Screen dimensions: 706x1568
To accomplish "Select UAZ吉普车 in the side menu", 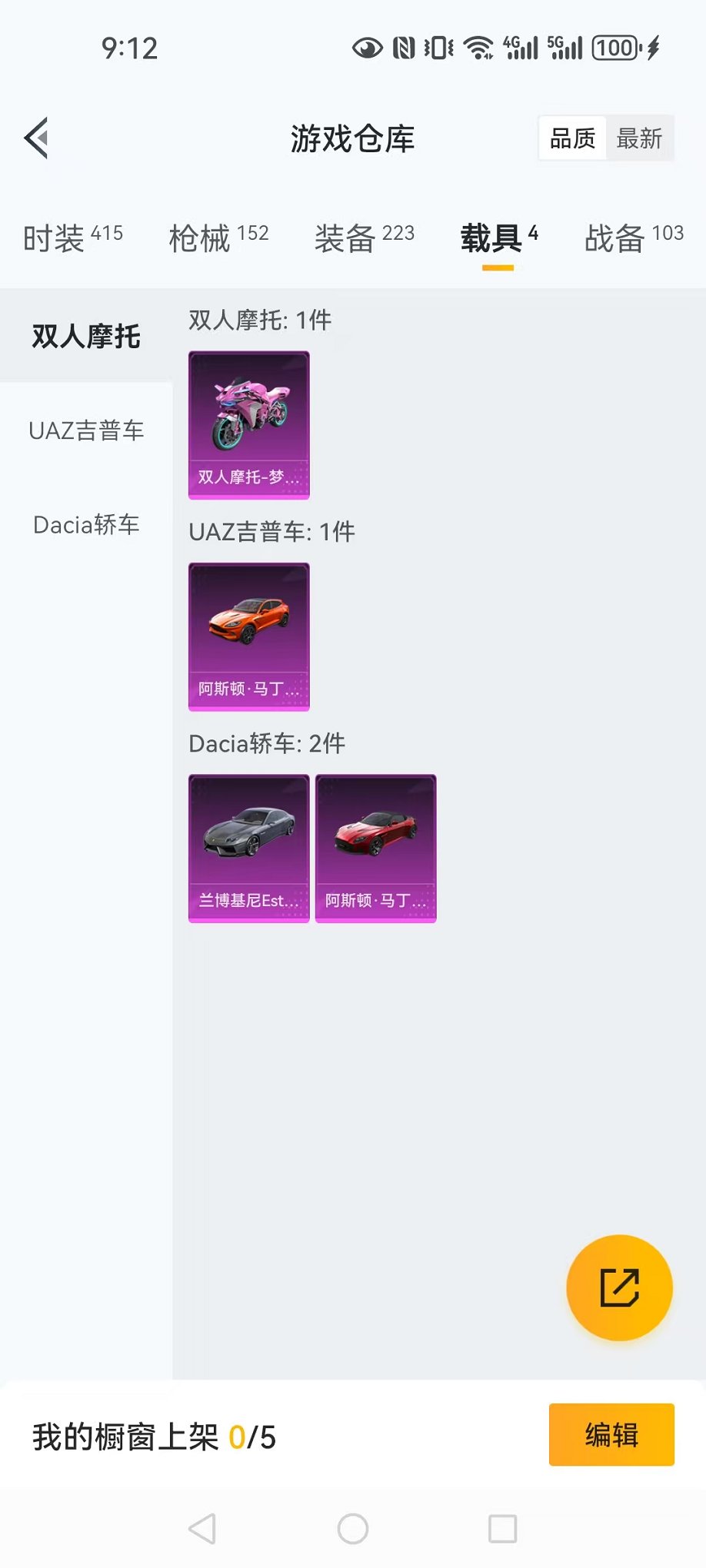I will (x=86, y=430).
